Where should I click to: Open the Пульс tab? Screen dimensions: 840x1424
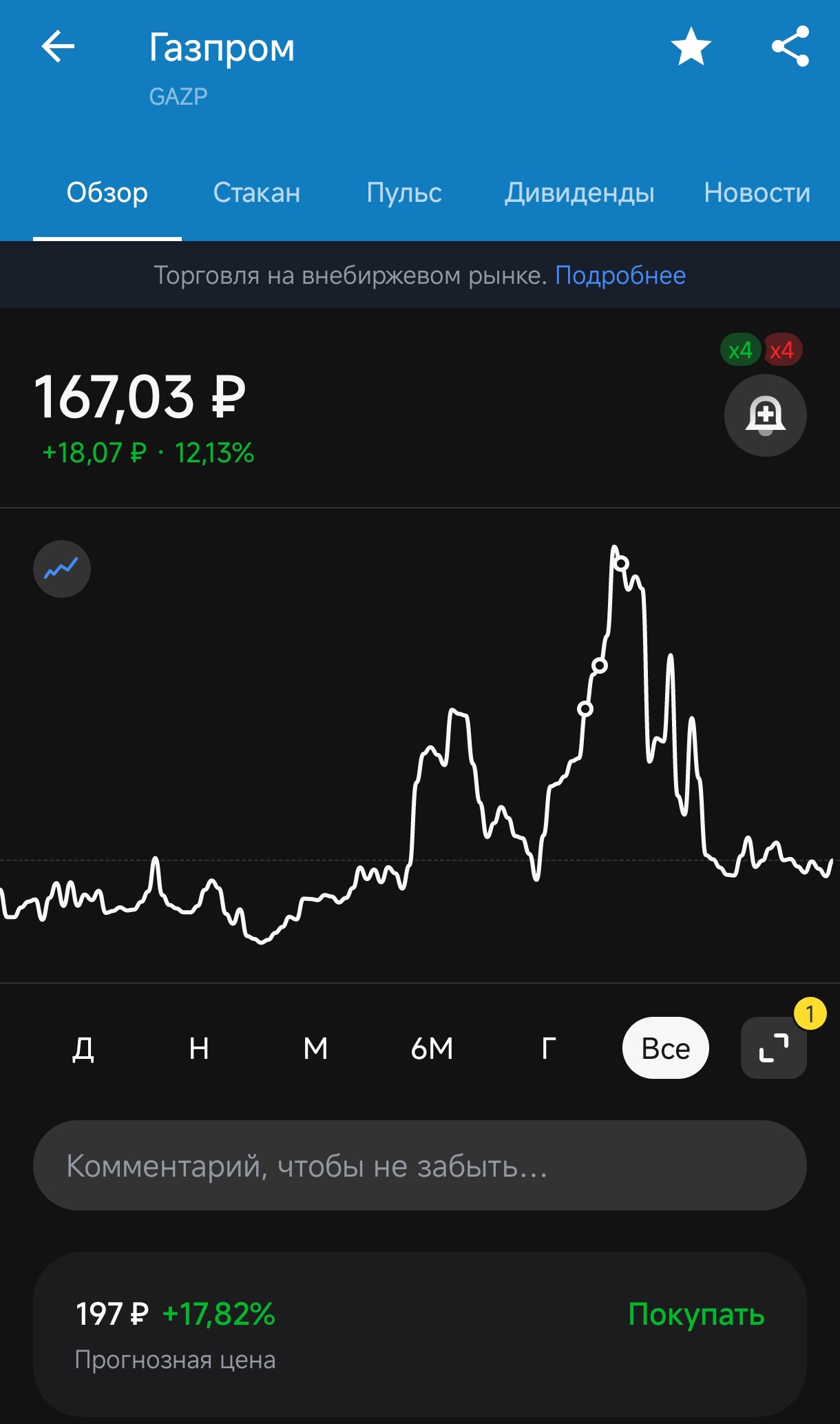pyautogui.click(x=404, y=193)
